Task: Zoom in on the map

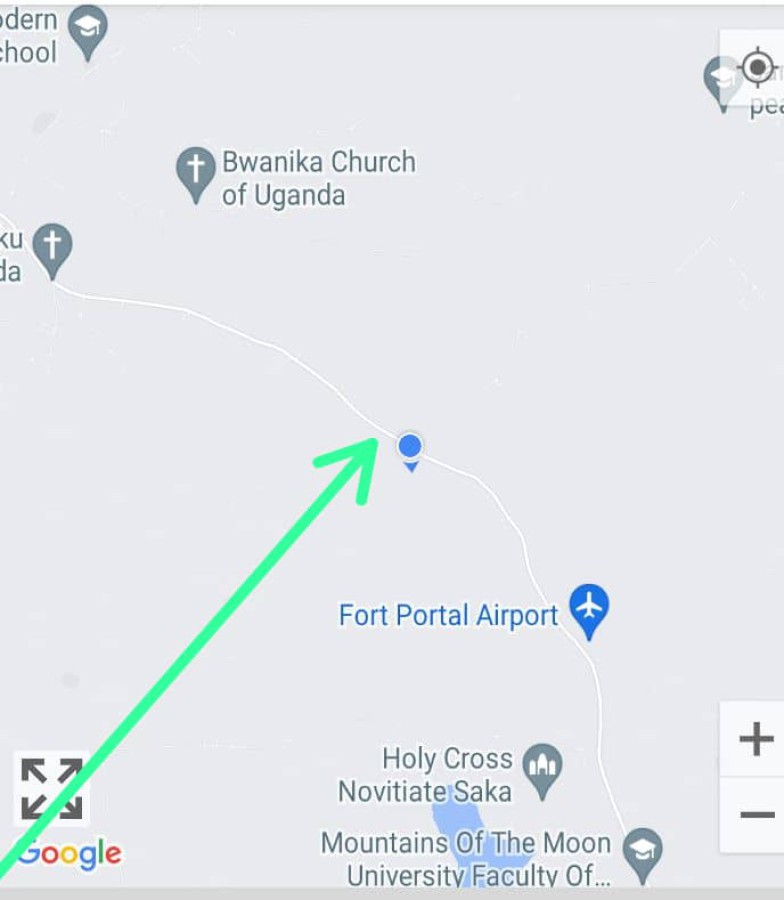Action: pos(755,740)
